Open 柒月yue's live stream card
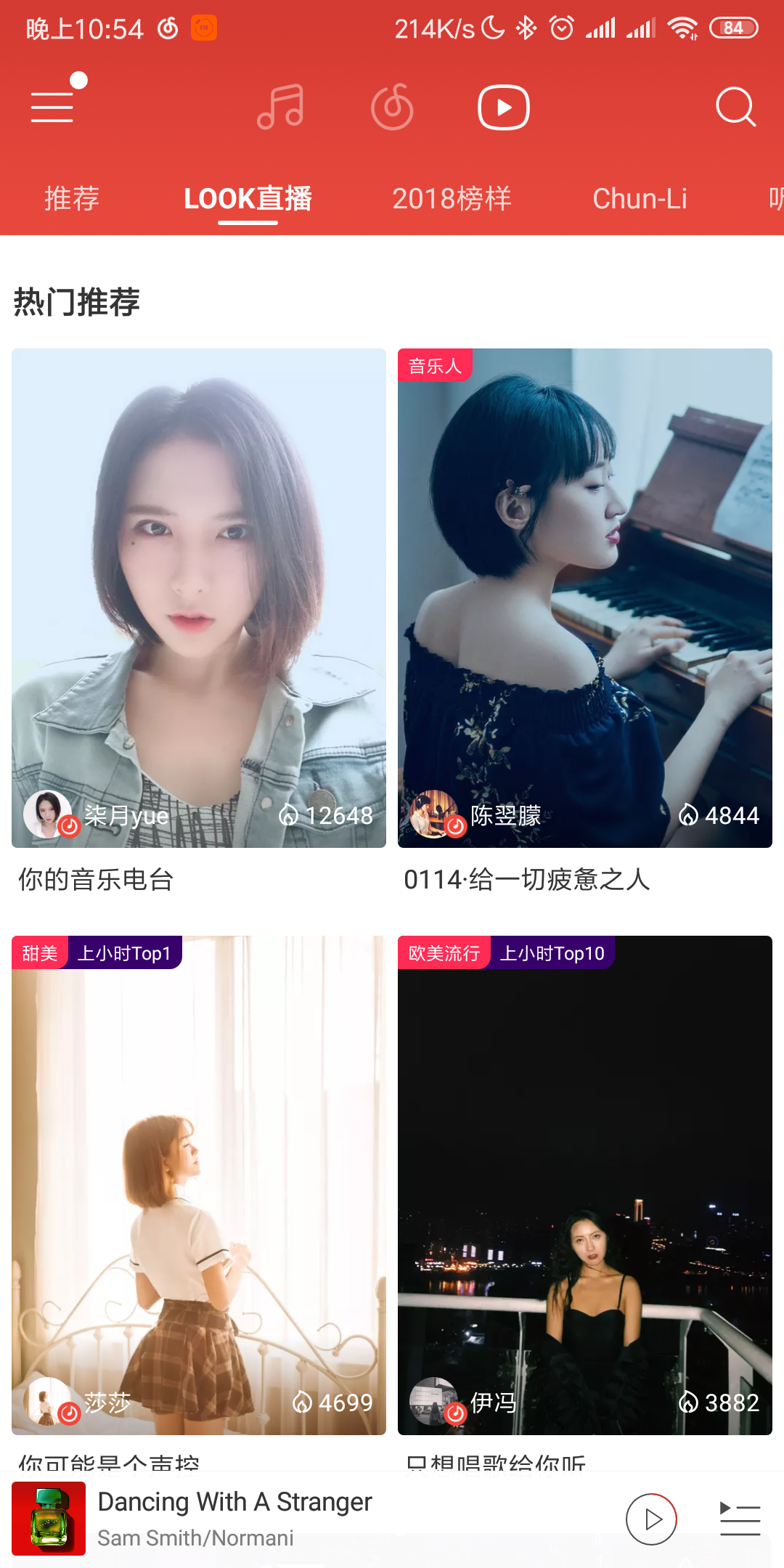This screenshot has height=1568, width=784. (x=198, y=597)
